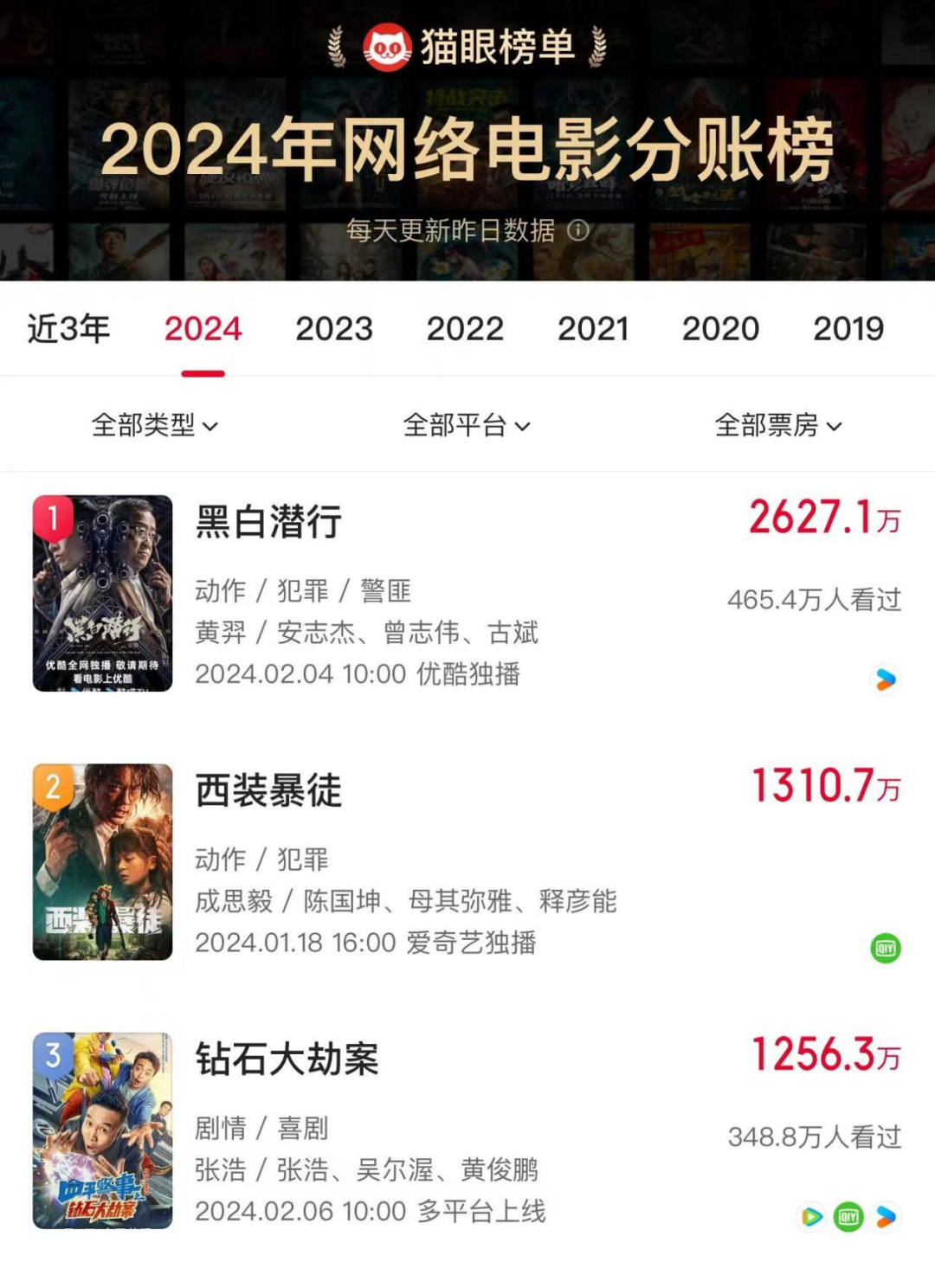Tap the info icon beside 每天更新昨日数据
Screen dimensions: 935x1288
tap(578, 230)
